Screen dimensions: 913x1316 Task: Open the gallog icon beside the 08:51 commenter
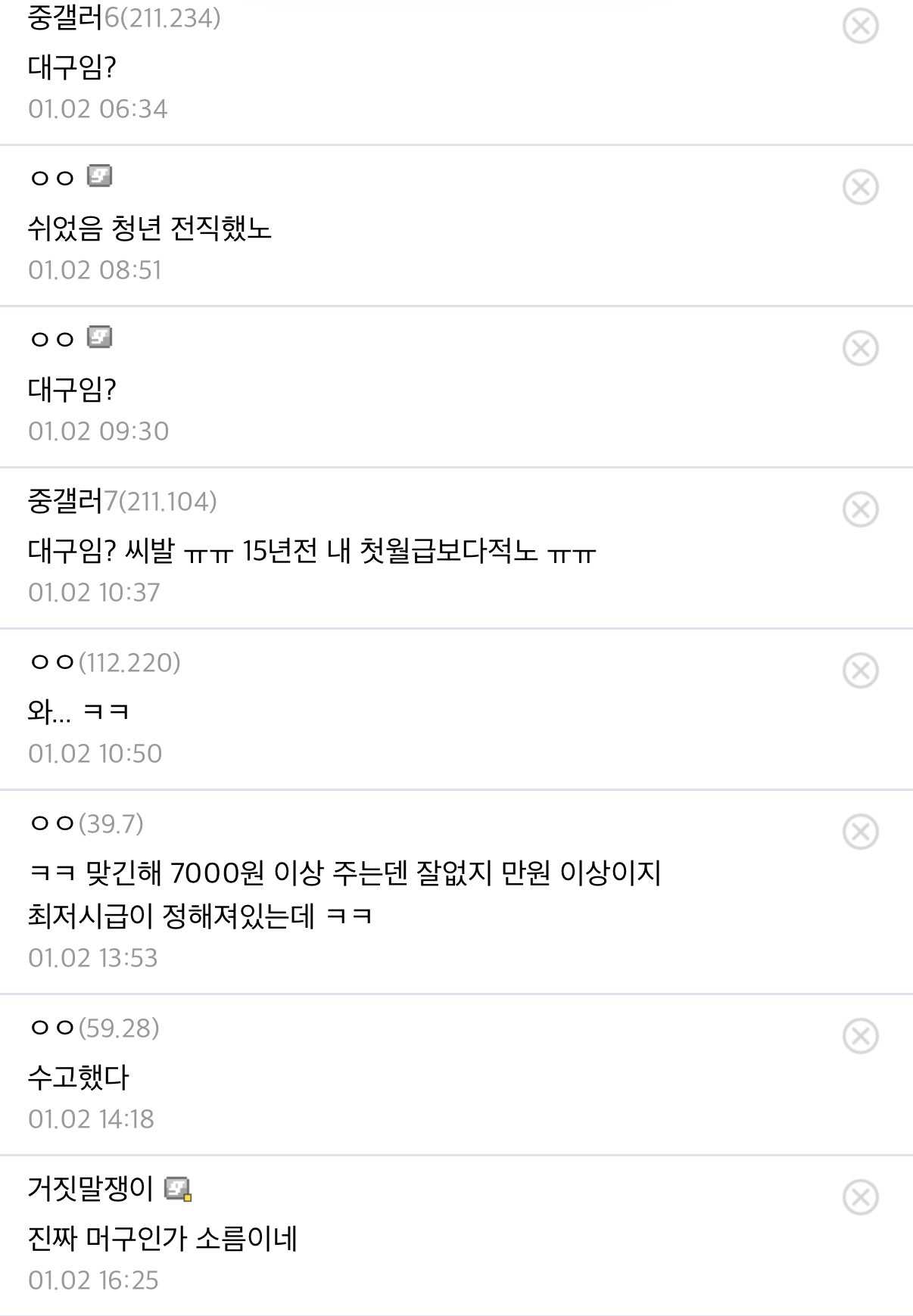pyautogui.click(x=99, y=176)
